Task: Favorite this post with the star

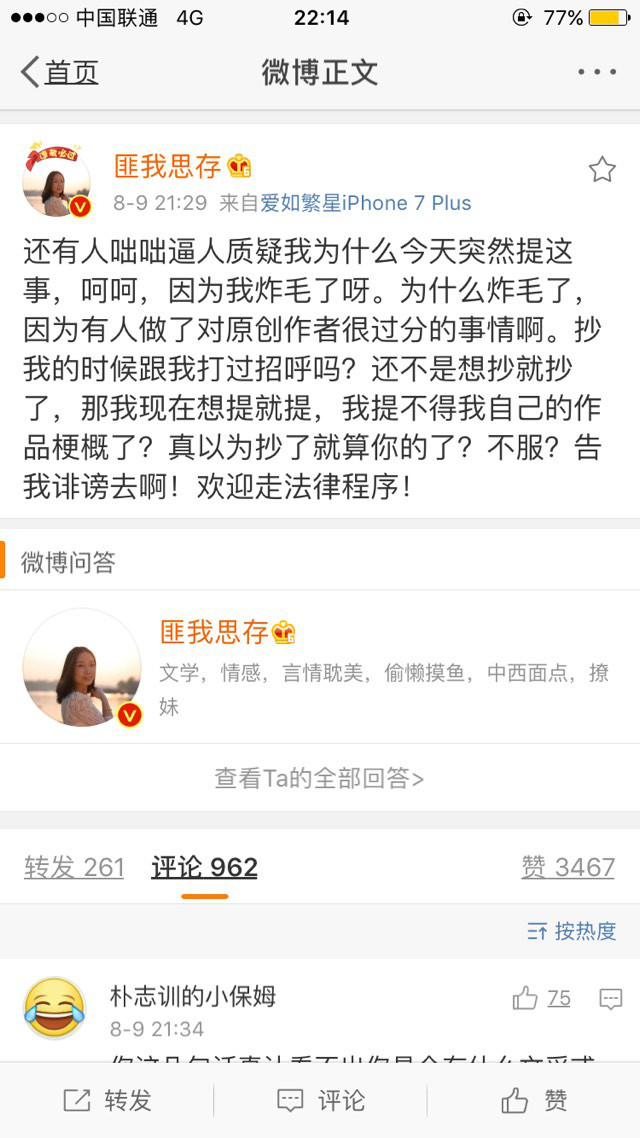Action: 602,170
